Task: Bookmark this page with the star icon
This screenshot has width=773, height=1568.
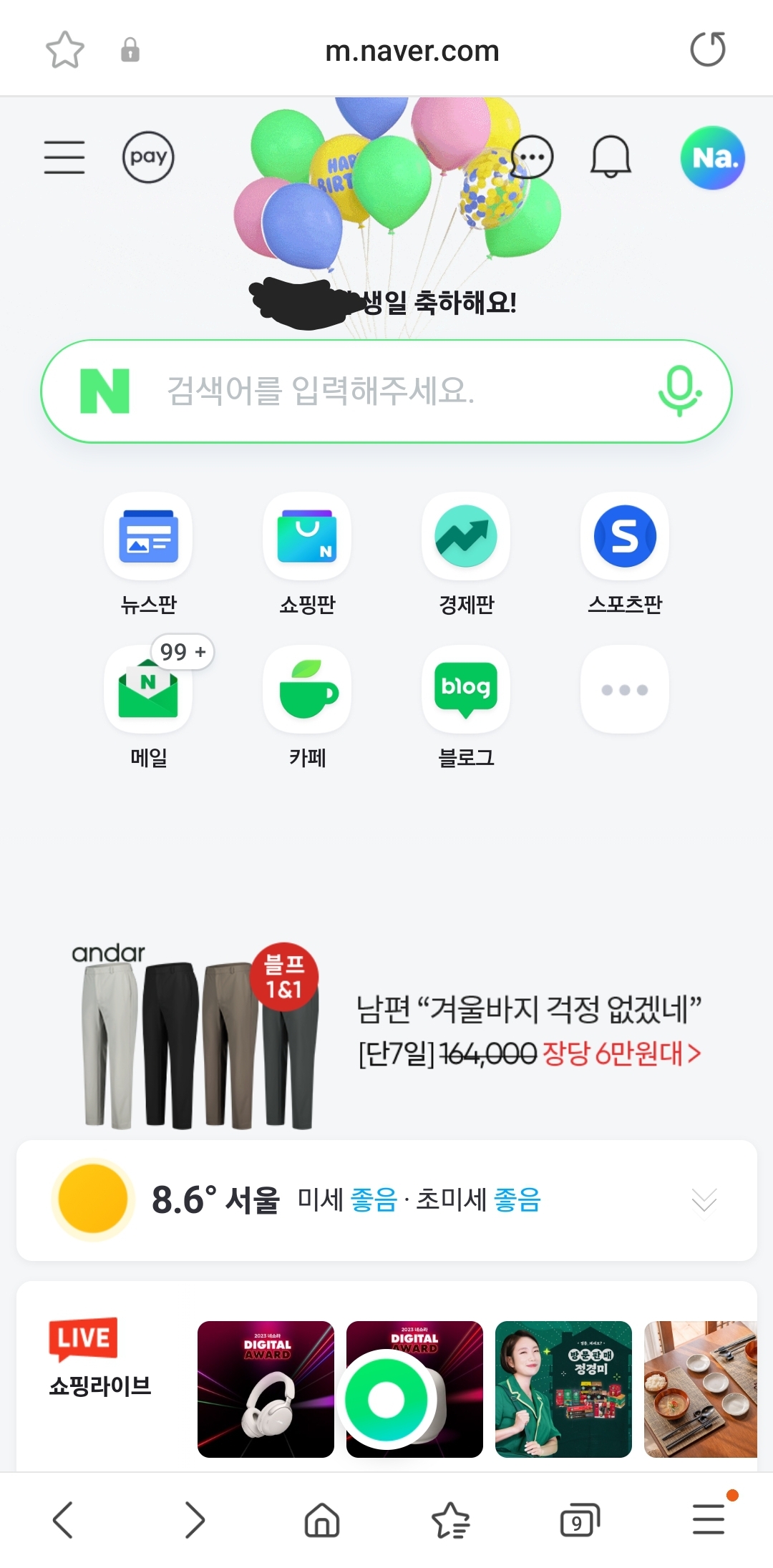Action: (64, 50)
